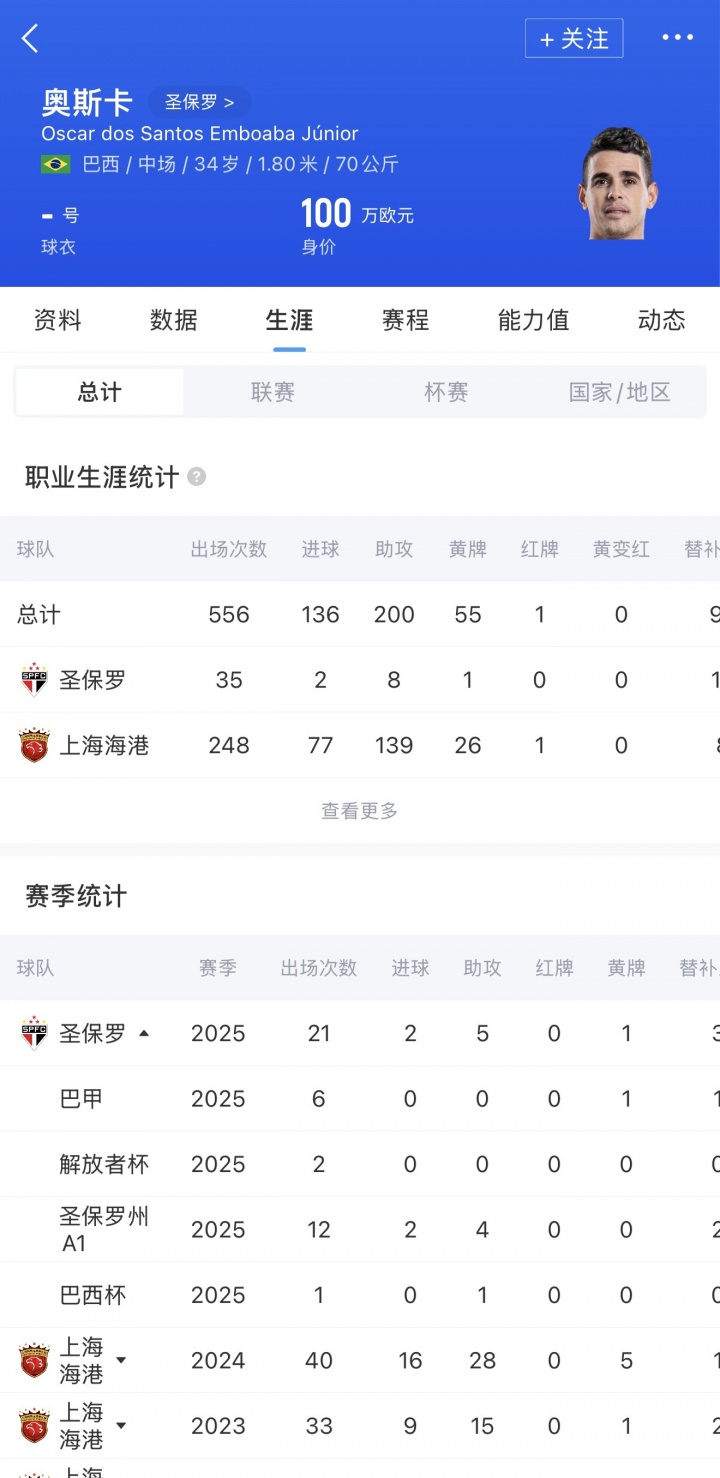Switch to the 数据 tab

(174, 320)
